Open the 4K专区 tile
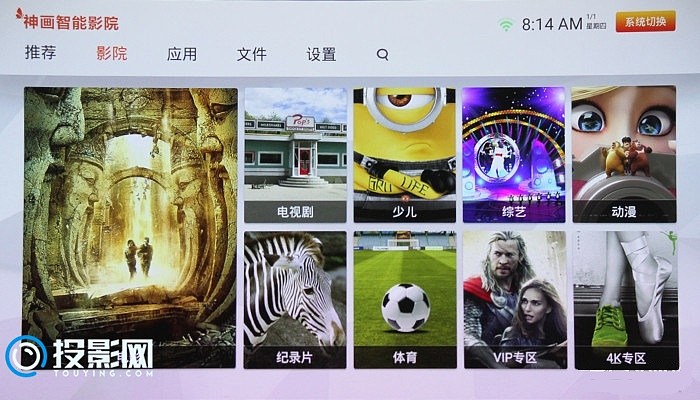700x400 pixels. click(x=623, y=300)
